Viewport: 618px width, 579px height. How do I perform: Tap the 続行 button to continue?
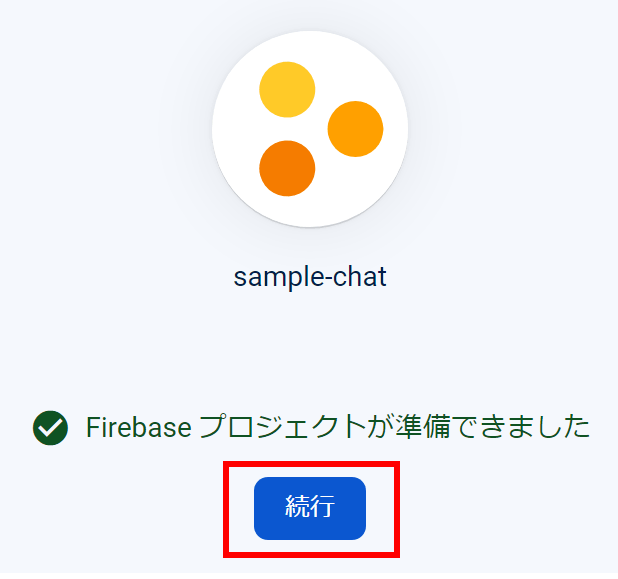310,508
